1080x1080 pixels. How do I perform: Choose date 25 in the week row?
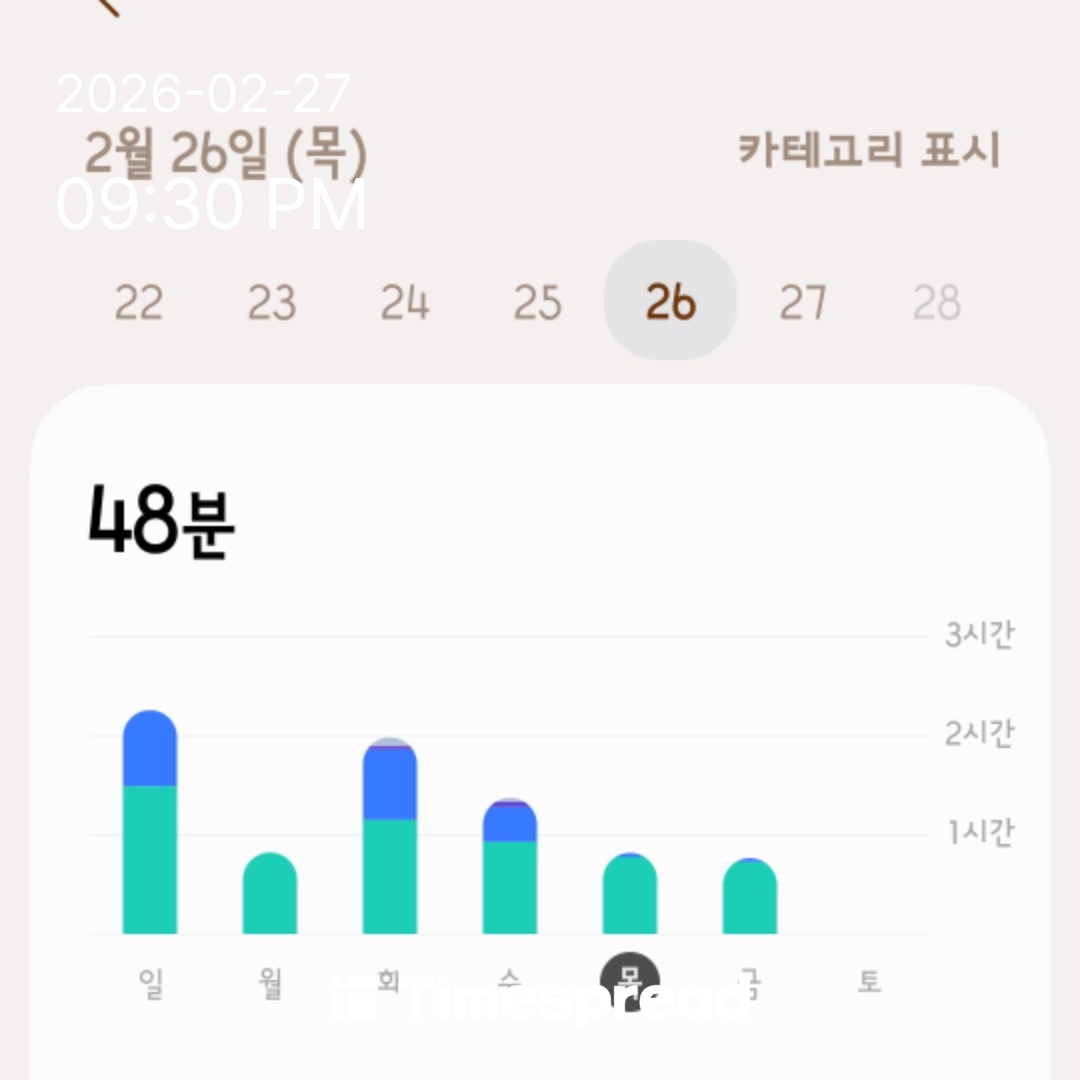(x=538, y=302)
